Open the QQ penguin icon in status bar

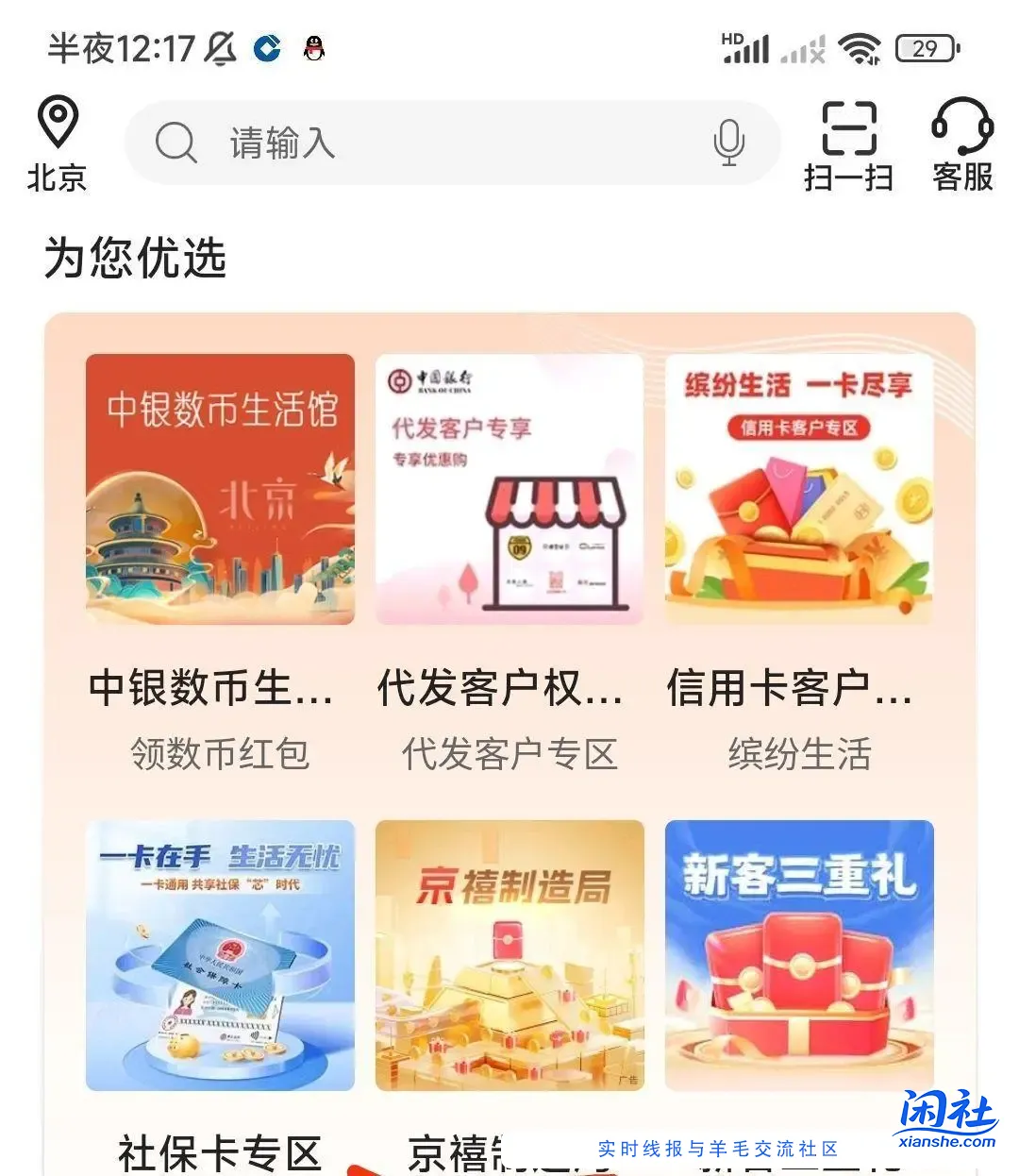[312, 47]
